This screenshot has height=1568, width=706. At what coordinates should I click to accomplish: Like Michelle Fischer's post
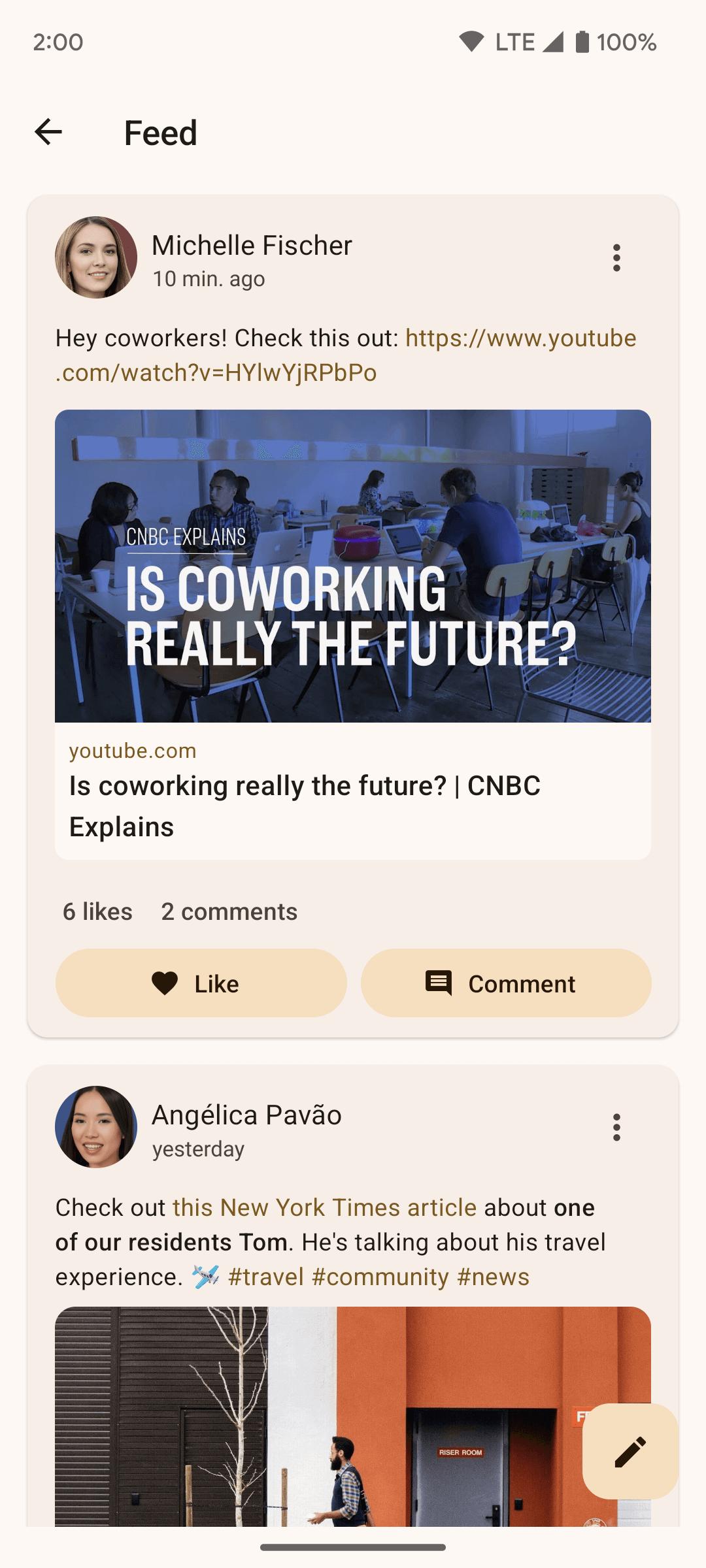[201, 983]
